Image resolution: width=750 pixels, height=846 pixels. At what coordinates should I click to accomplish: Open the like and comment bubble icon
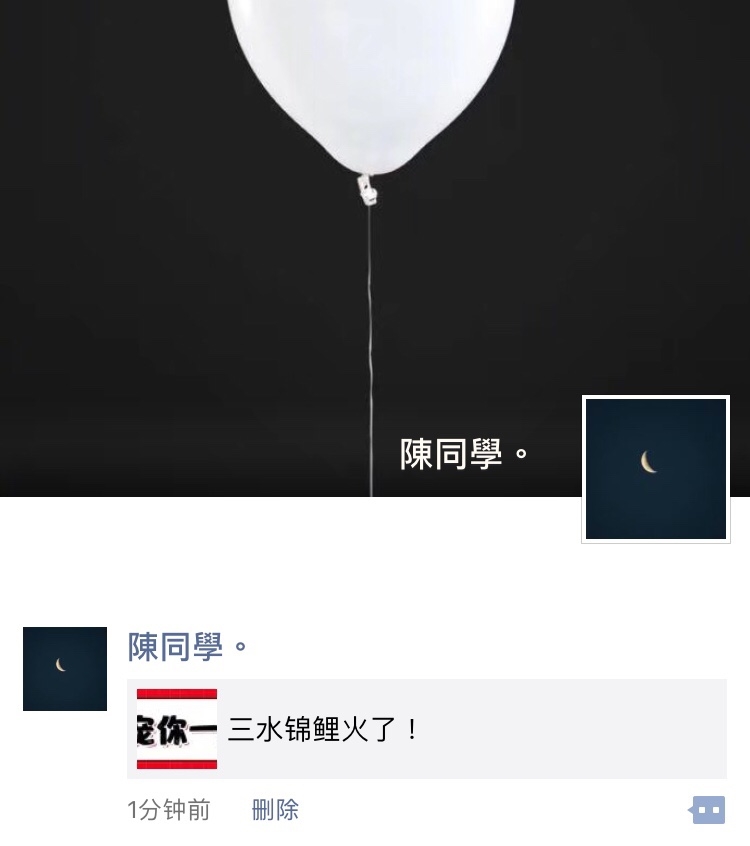[708, 809]
